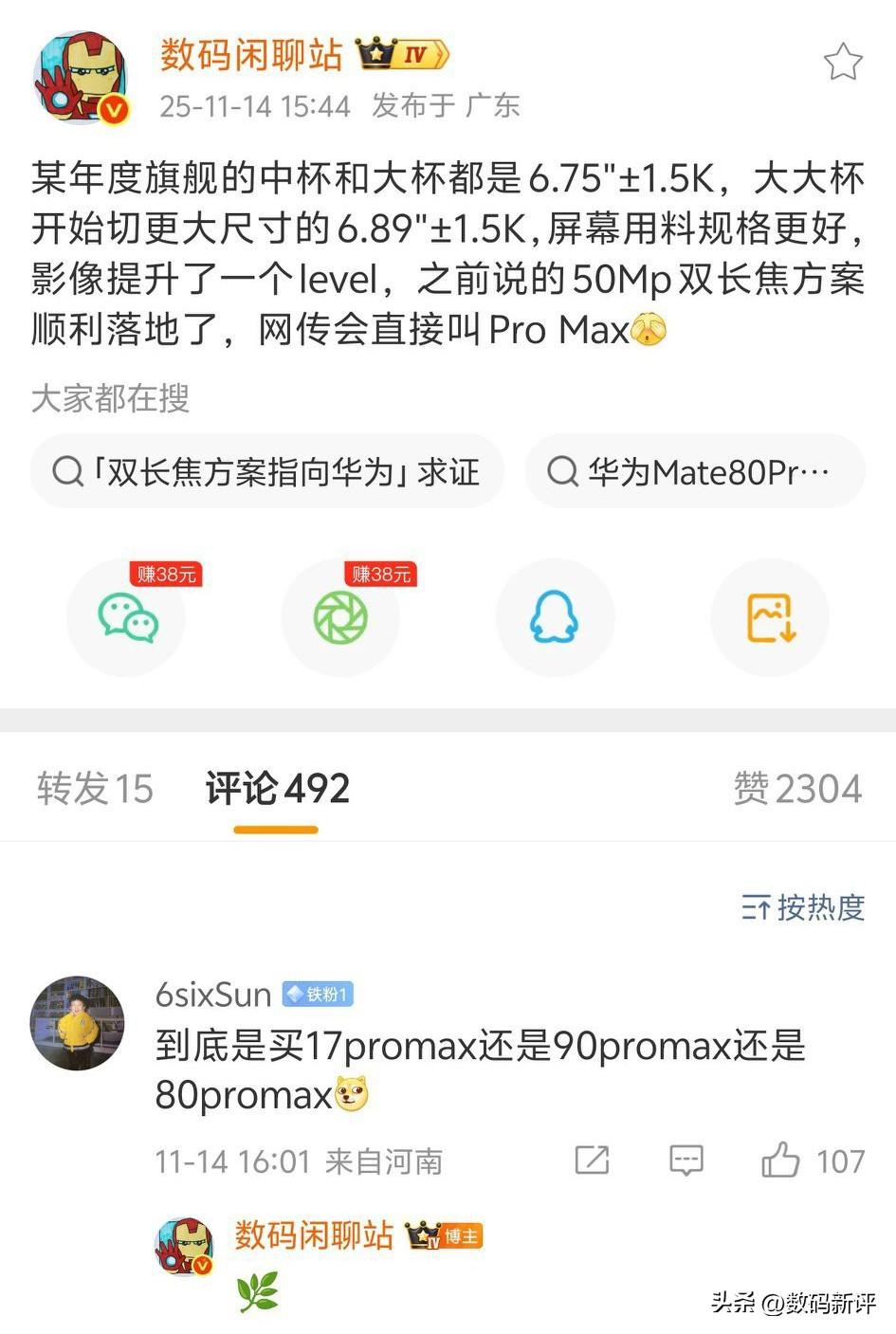
Task: Search 「双长焦方案指向华为」求证 suggestion
Action: [x=267, y=471]
